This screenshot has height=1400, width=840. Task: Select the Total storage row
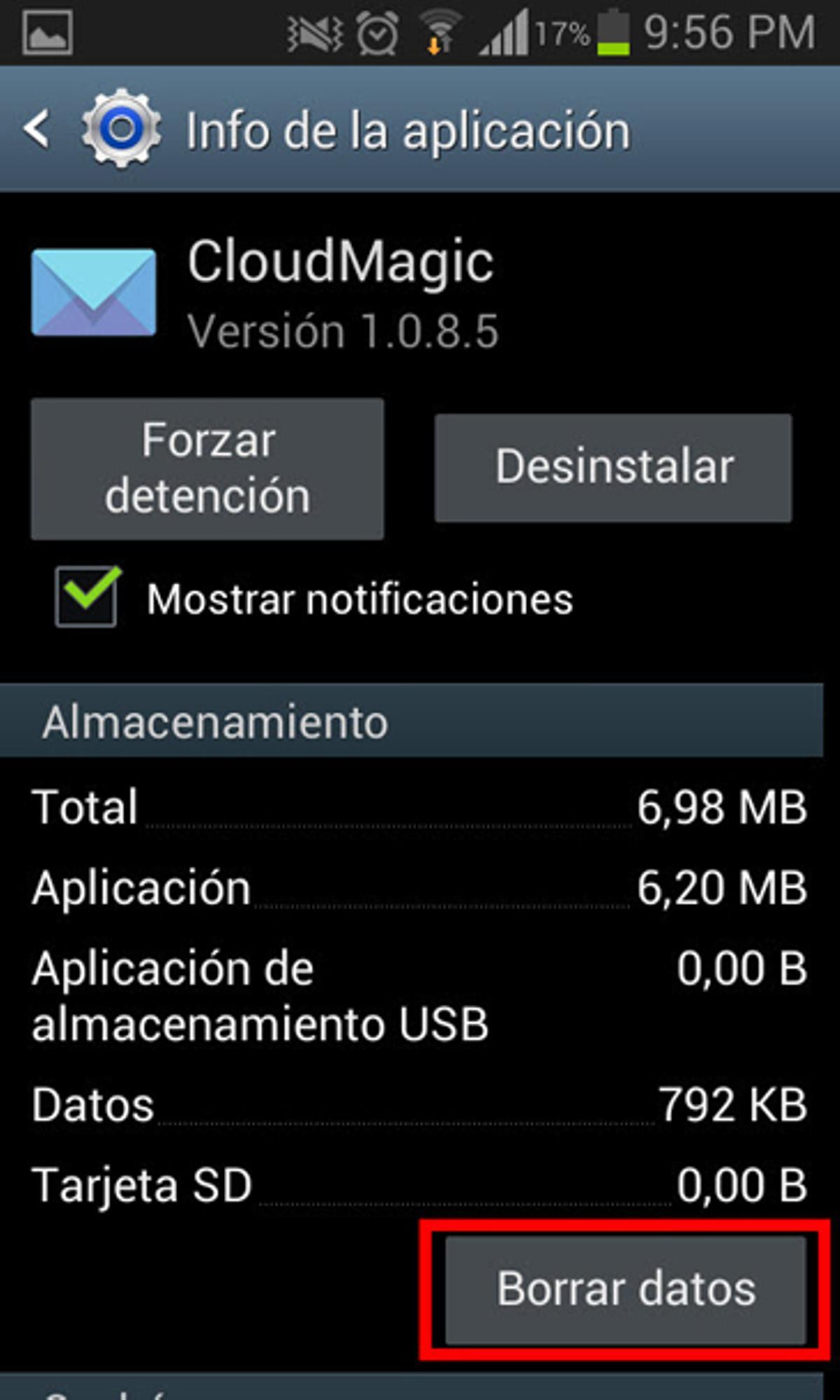tap(420, 807)
